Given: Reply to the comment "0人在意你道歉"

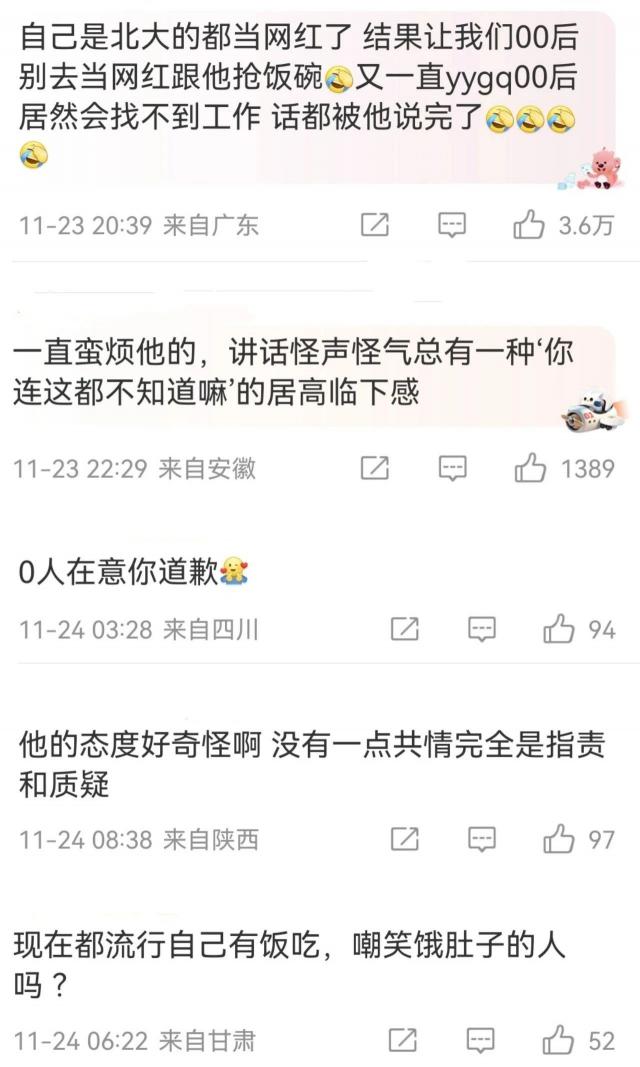Looking at the screenshot, I should pyautogui.click(x=482, y=629).
